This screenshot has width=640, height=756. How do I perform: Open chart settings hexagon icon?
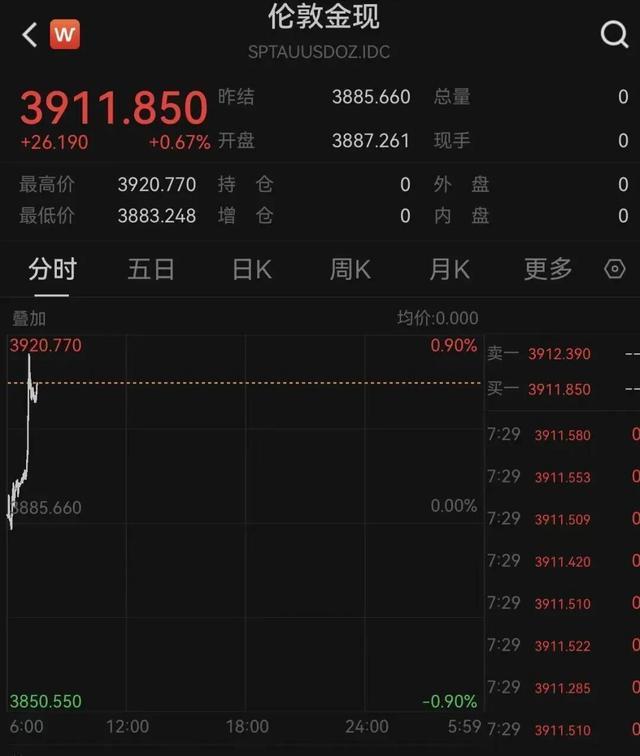click(615, 269)
